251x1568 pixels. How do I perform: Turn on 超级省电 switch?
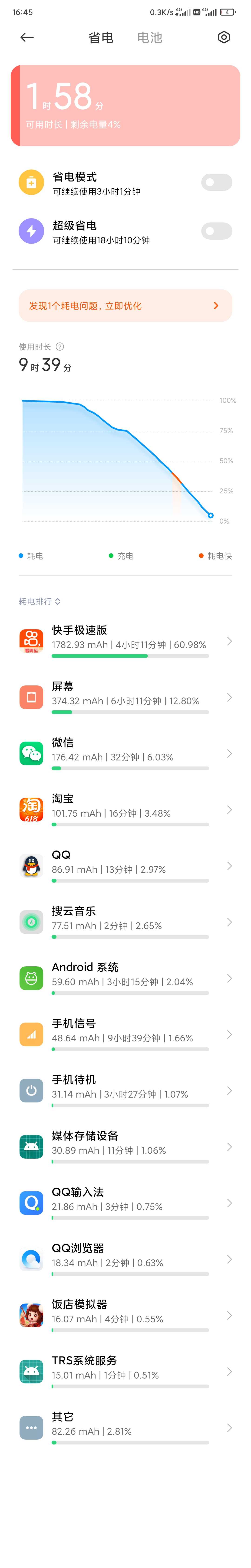tap(216, 231)
